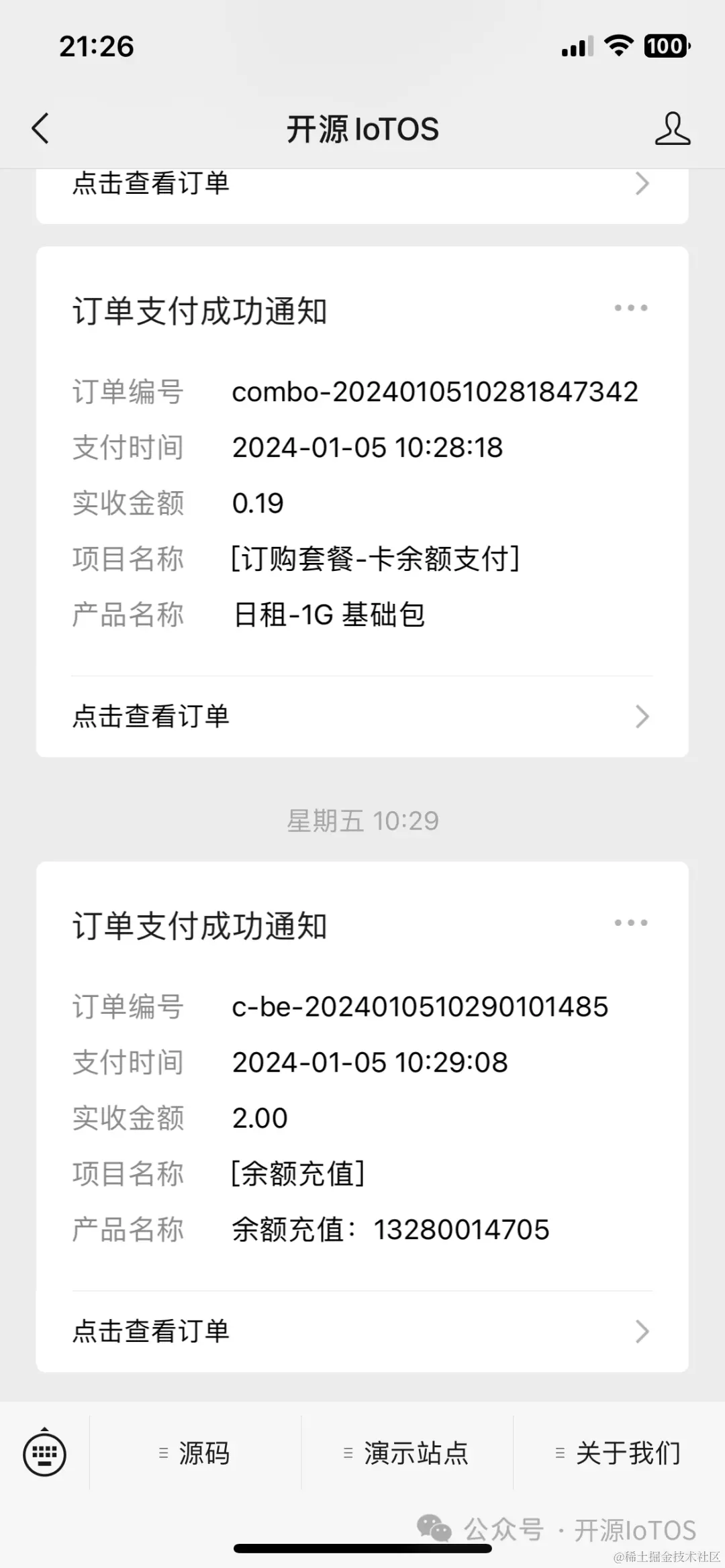Tap the chevron beside the bottom 点击查看订单
The height and width of the screenshot is (1568, 725).
click(642, 1331)
